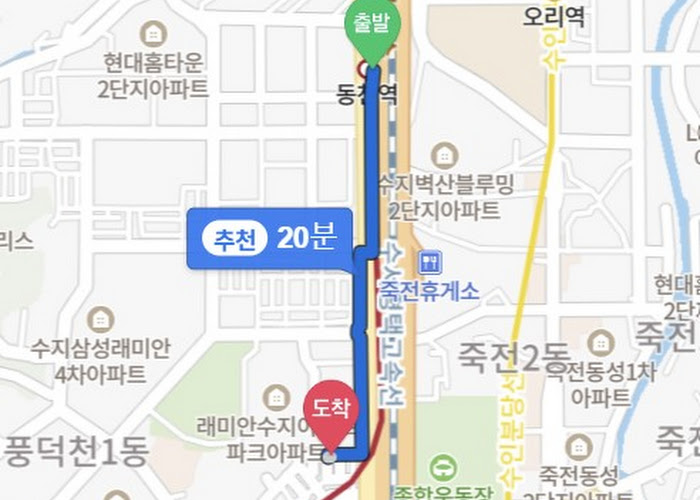Select the green 출발 departure pin
700x500 pixels.
(373, 32)
